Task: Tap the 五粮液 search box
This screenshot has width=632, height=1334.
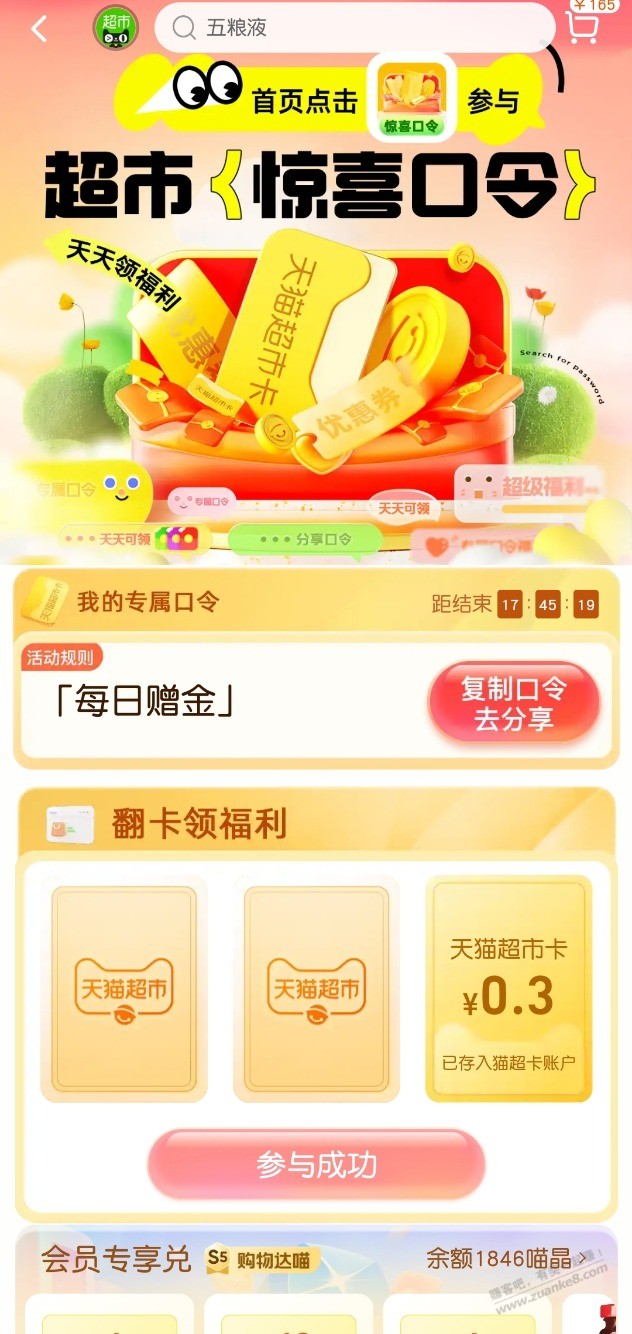Action: 353,28
